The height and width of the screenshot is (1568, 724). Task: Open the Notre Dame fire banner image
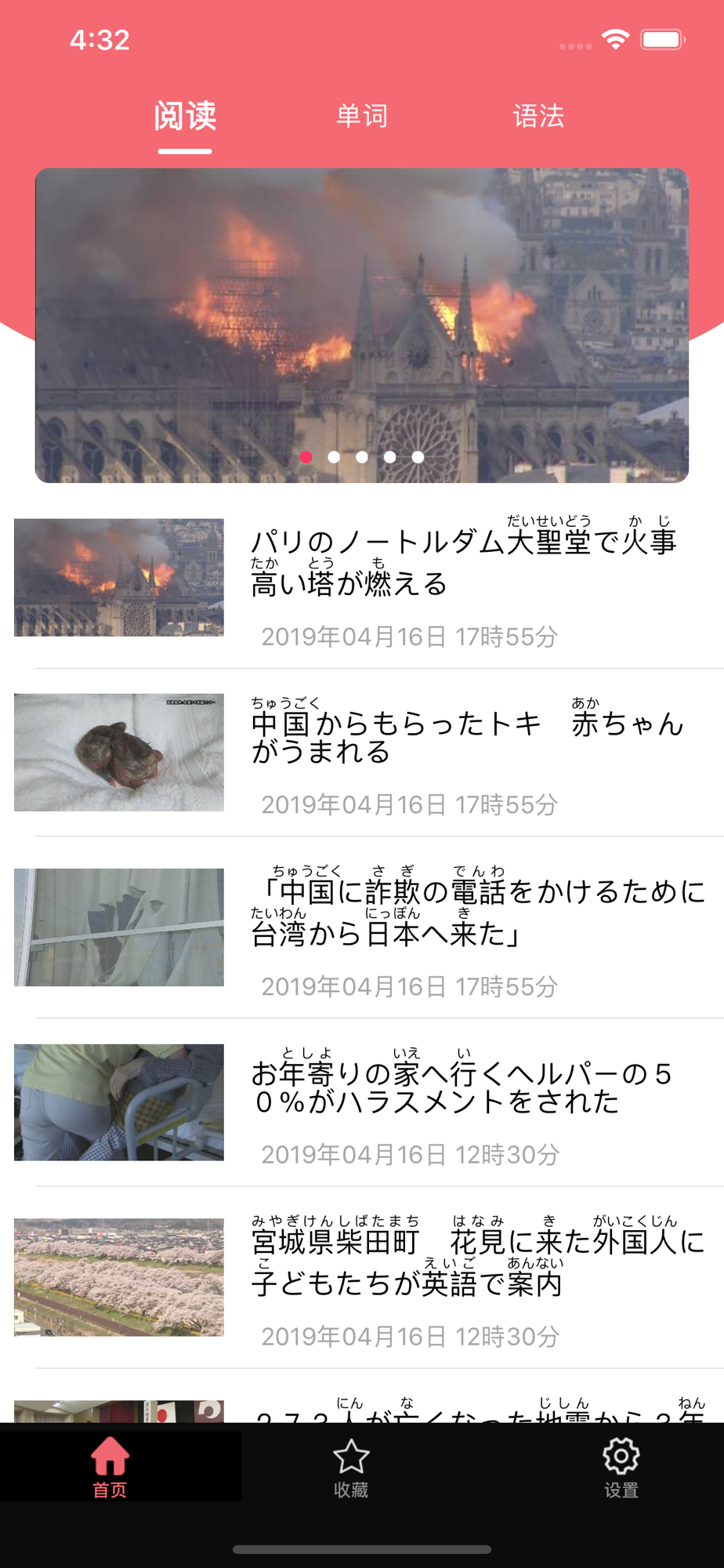(x=362, y=314)
